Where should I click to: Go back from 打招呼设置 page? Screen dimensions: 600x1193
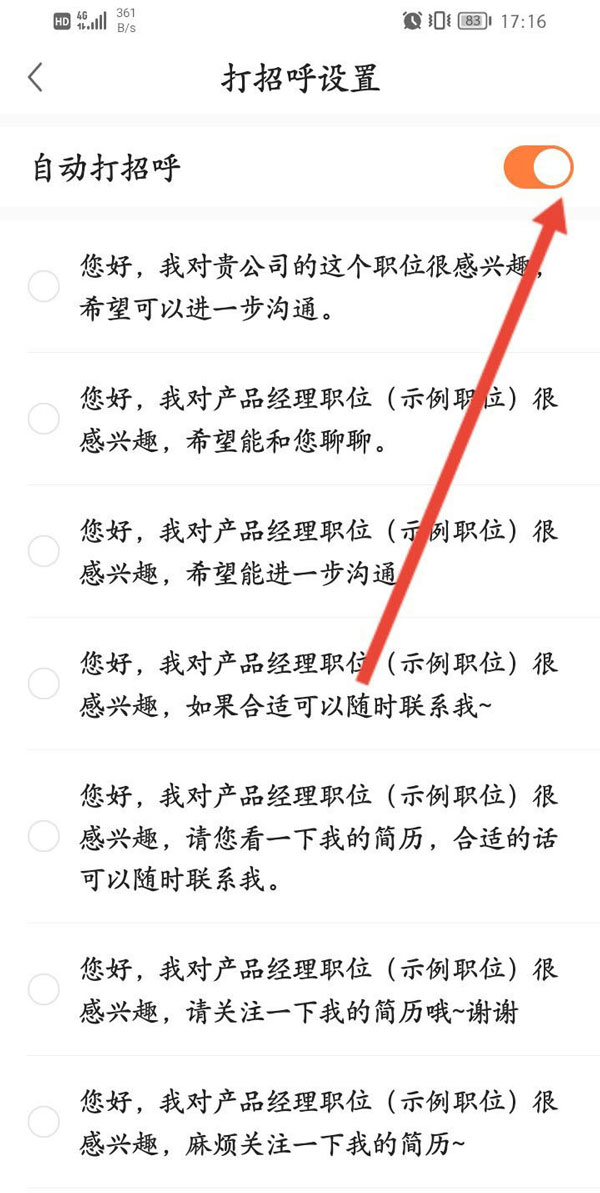(35, 78)
